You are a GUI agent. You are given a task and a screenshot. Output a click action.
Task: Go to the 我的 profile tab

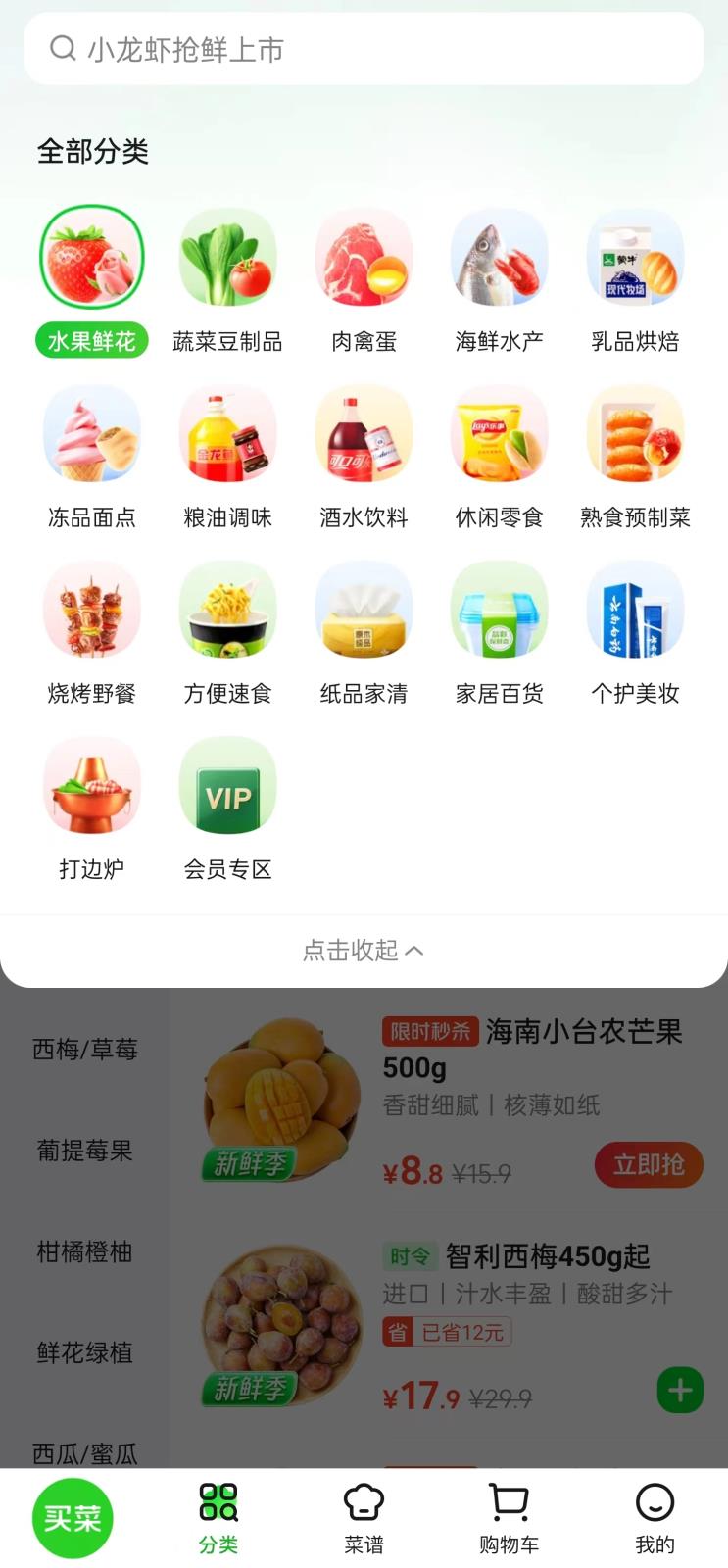(655, 1518)
